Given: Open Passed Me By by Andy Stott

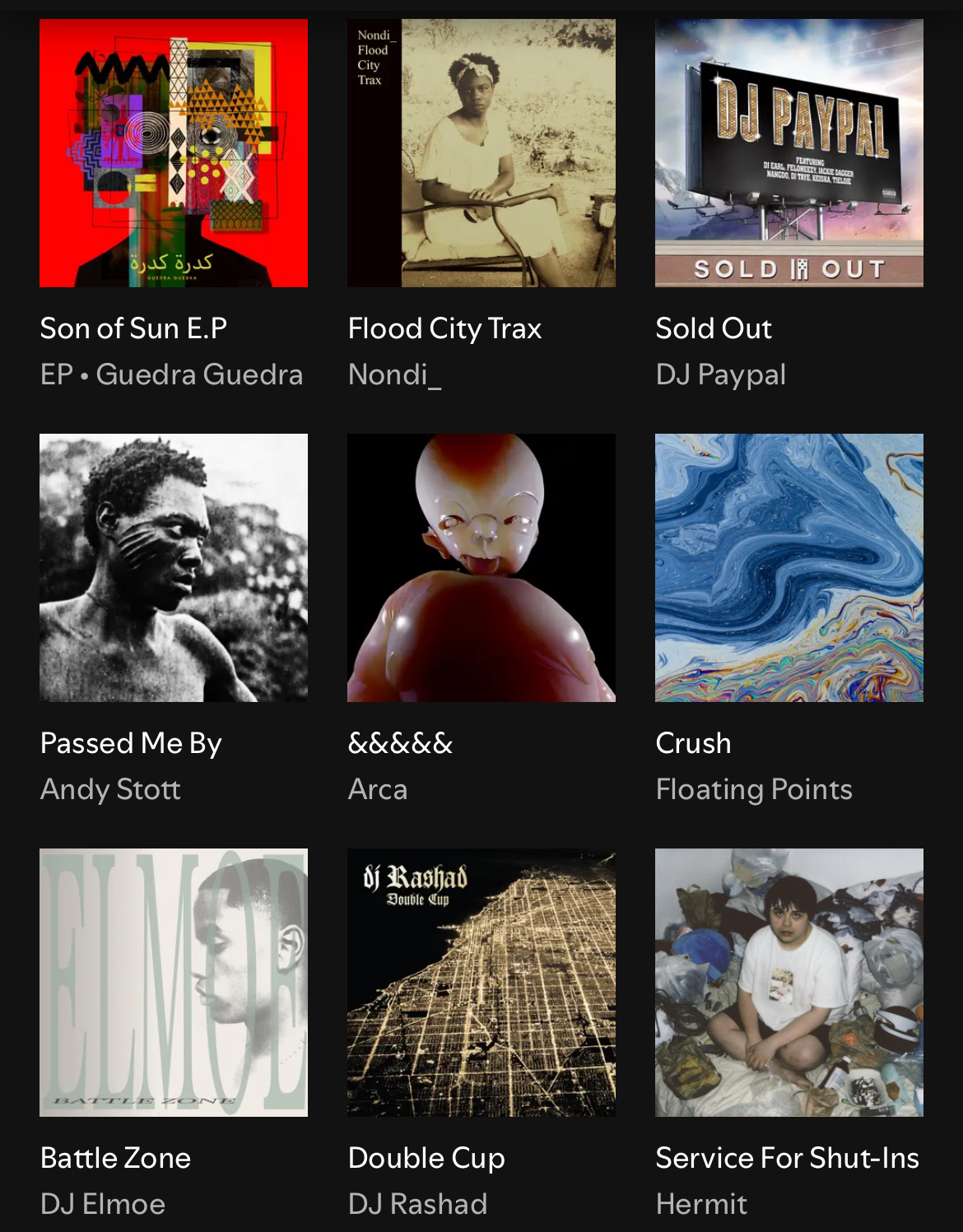Looking at the screenshot, I should [174, 568].
